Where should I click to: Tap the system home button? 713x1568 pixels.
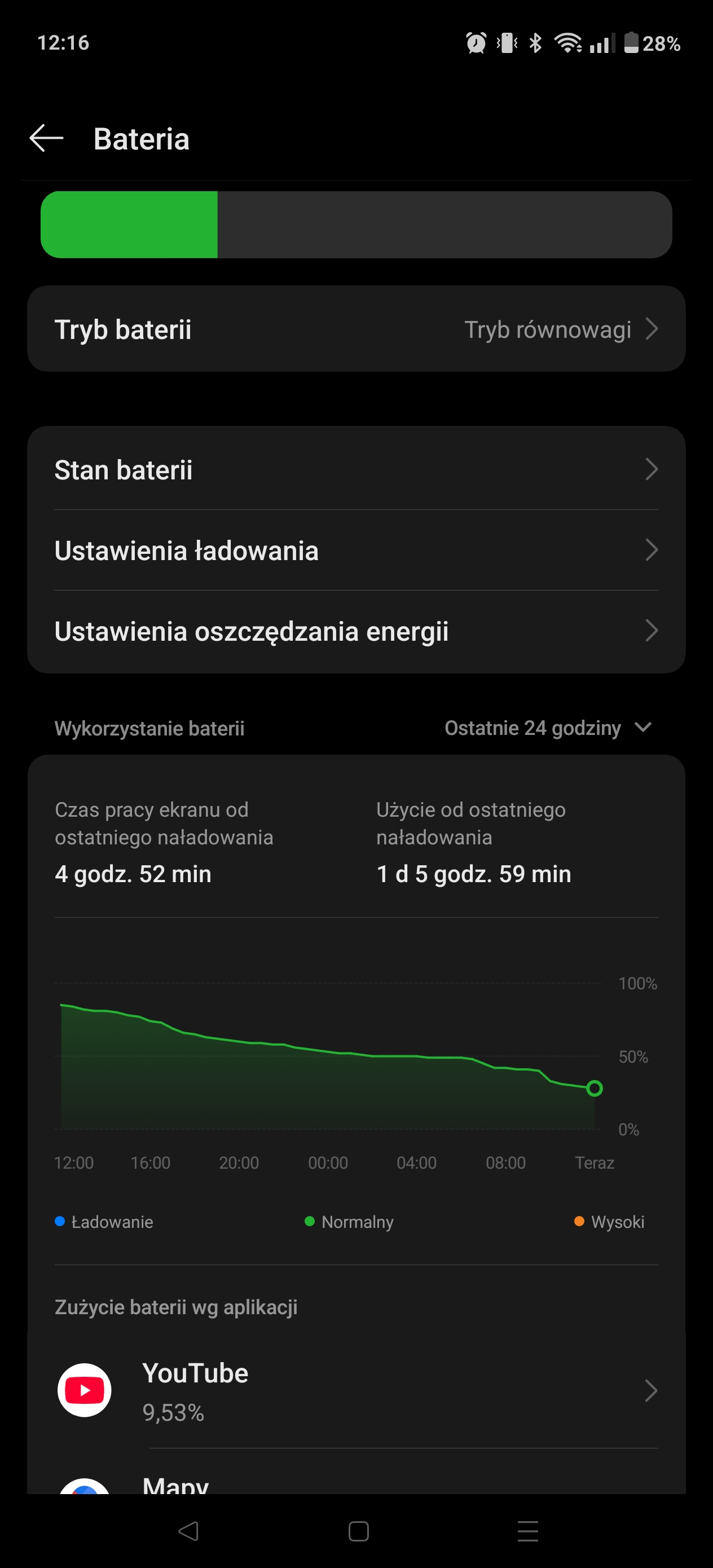tap(359, 1531)
